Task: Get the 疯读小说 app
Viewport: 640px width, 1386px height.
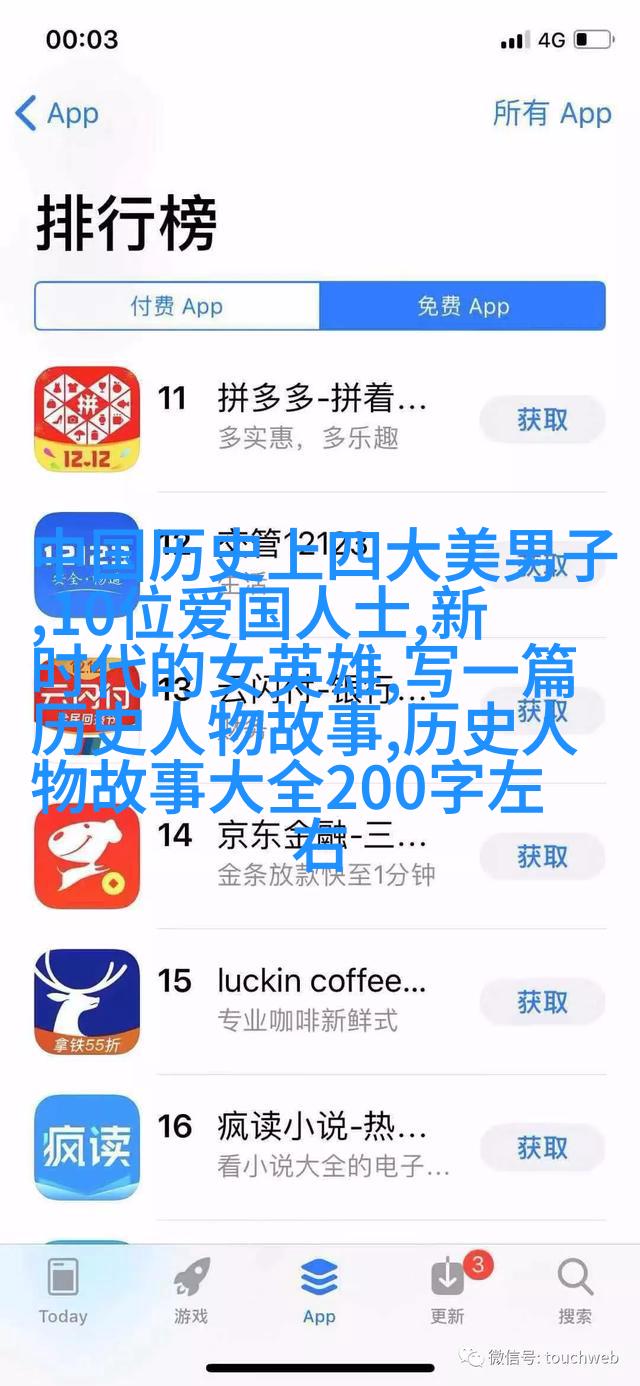Action: (542, 1147)
